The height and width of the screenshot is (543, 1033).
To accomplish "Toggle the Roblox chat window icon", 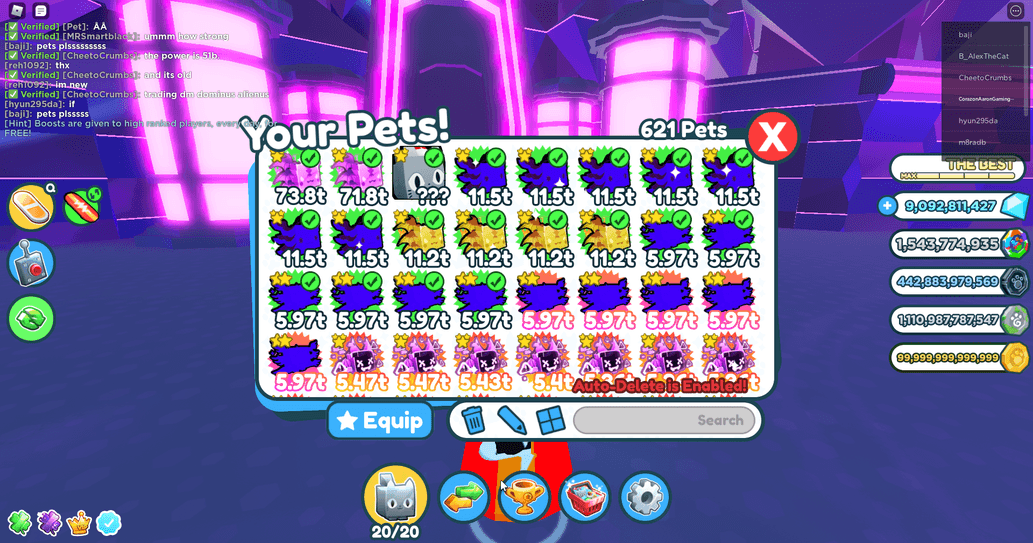I will (41, 10).
